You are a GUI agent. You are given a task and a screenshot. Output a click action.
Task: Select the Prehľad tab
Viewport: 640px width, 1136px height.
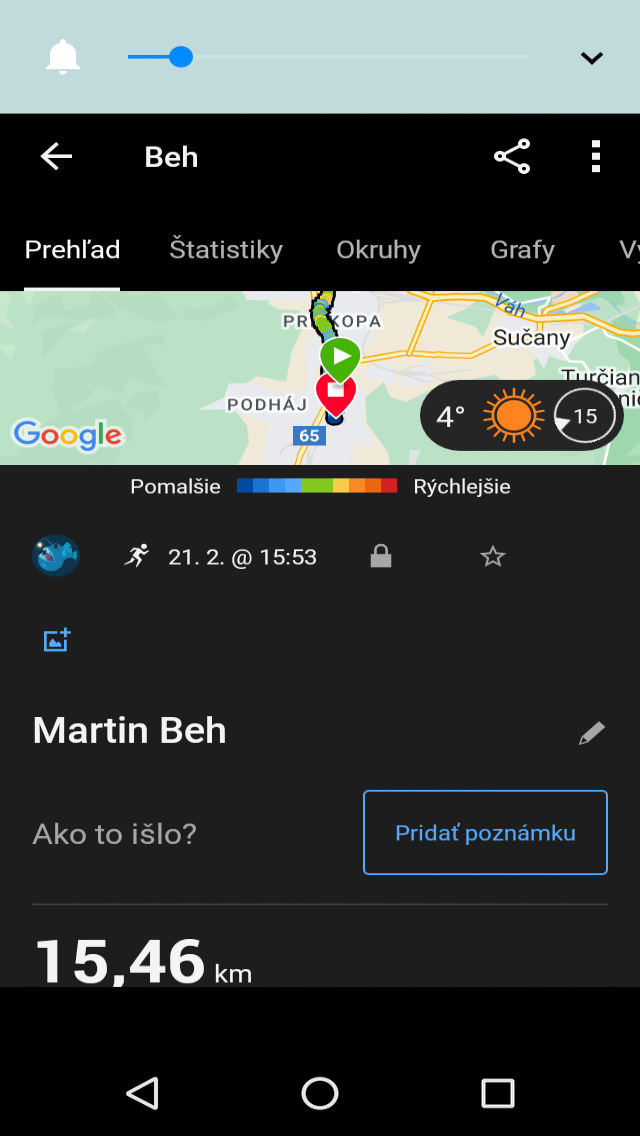coord(72,250)
